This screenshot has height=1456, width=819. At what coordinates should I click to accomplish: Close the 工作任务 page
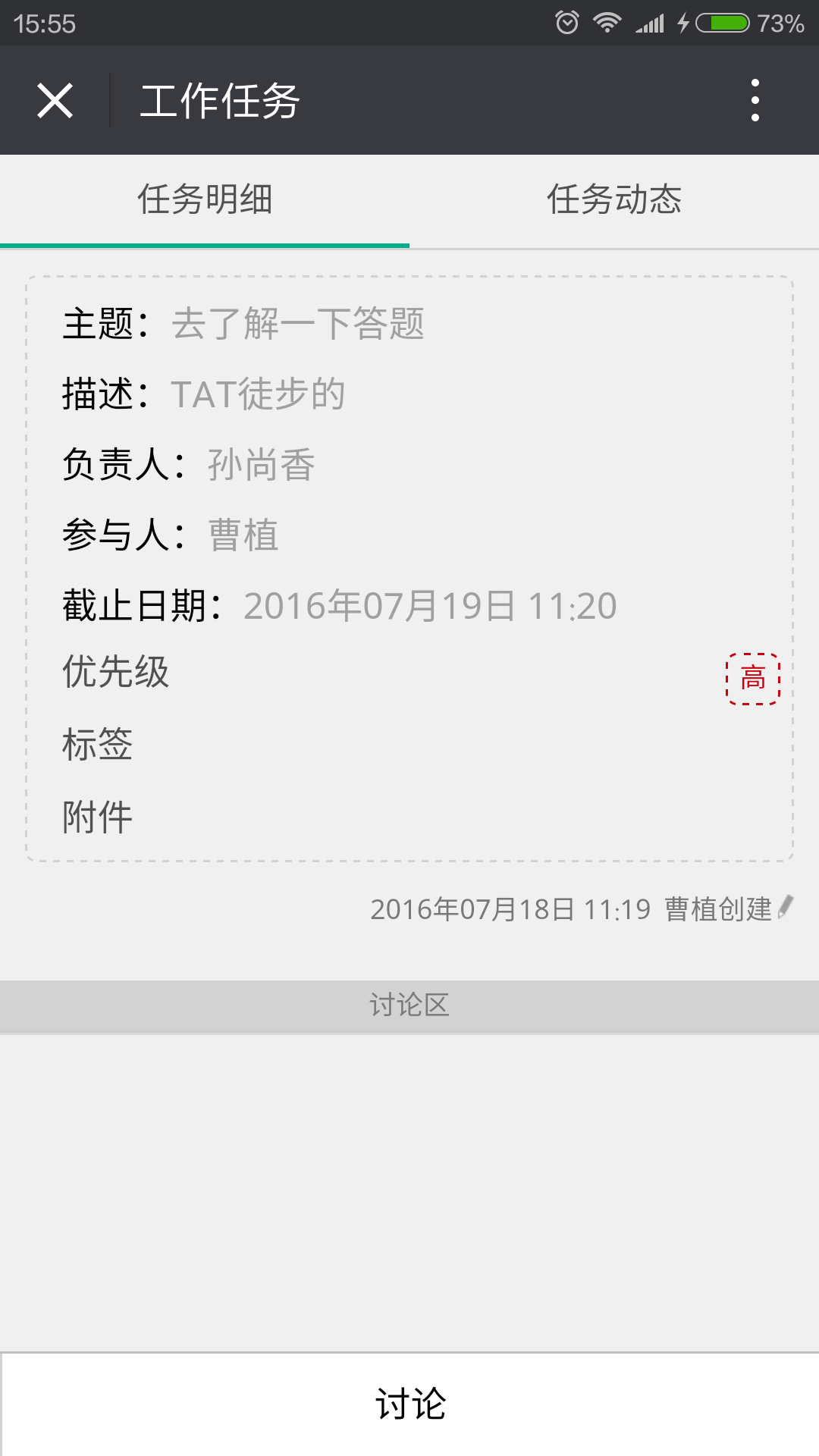(x=55, y=100)
